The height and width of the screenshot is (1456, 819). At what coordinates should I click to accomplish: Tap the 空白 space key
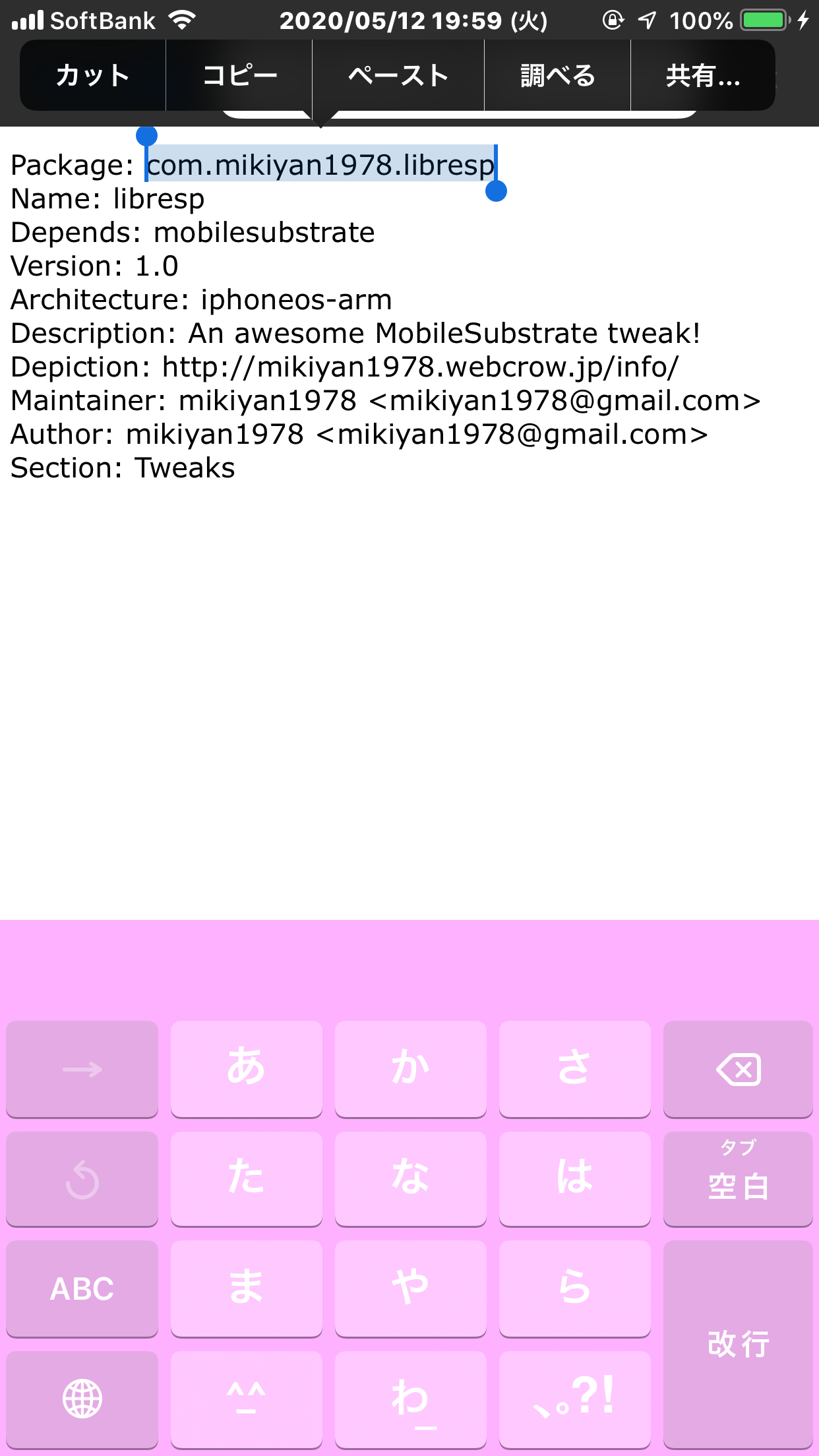pos(738,1179)
